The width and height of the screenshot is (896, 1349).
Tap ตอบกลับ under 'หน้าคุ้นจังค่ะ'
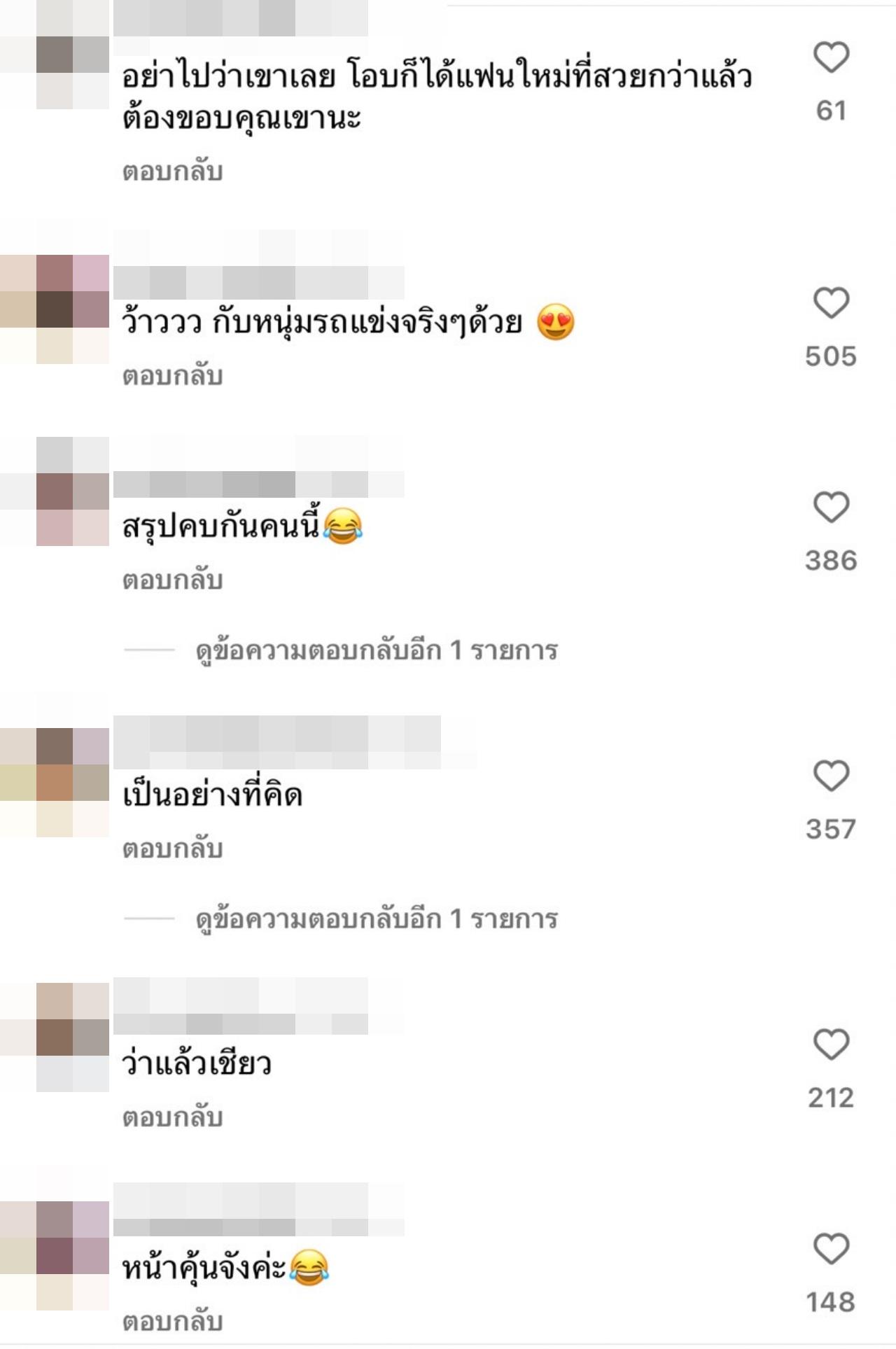(172, 1322)
